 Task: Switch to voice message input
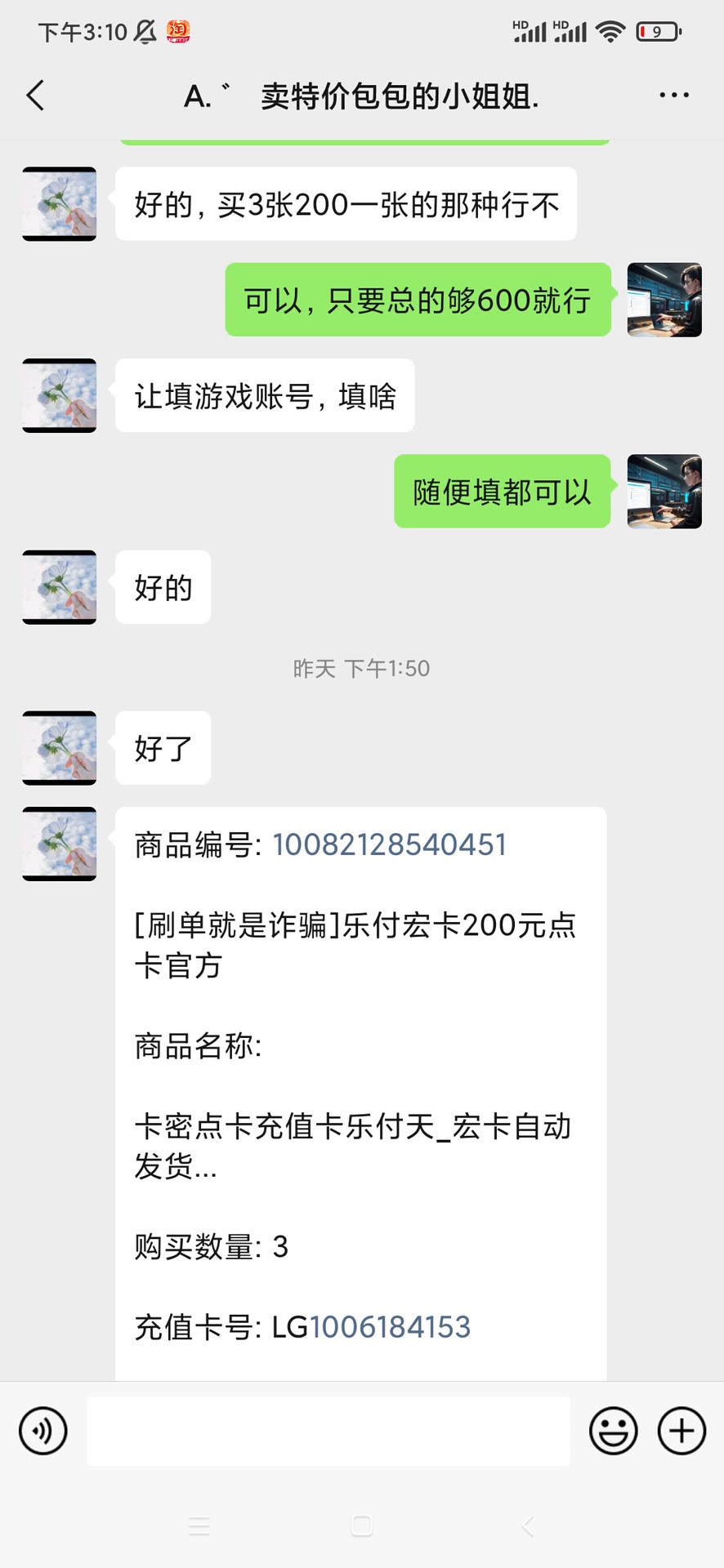tap(43, 1431)
